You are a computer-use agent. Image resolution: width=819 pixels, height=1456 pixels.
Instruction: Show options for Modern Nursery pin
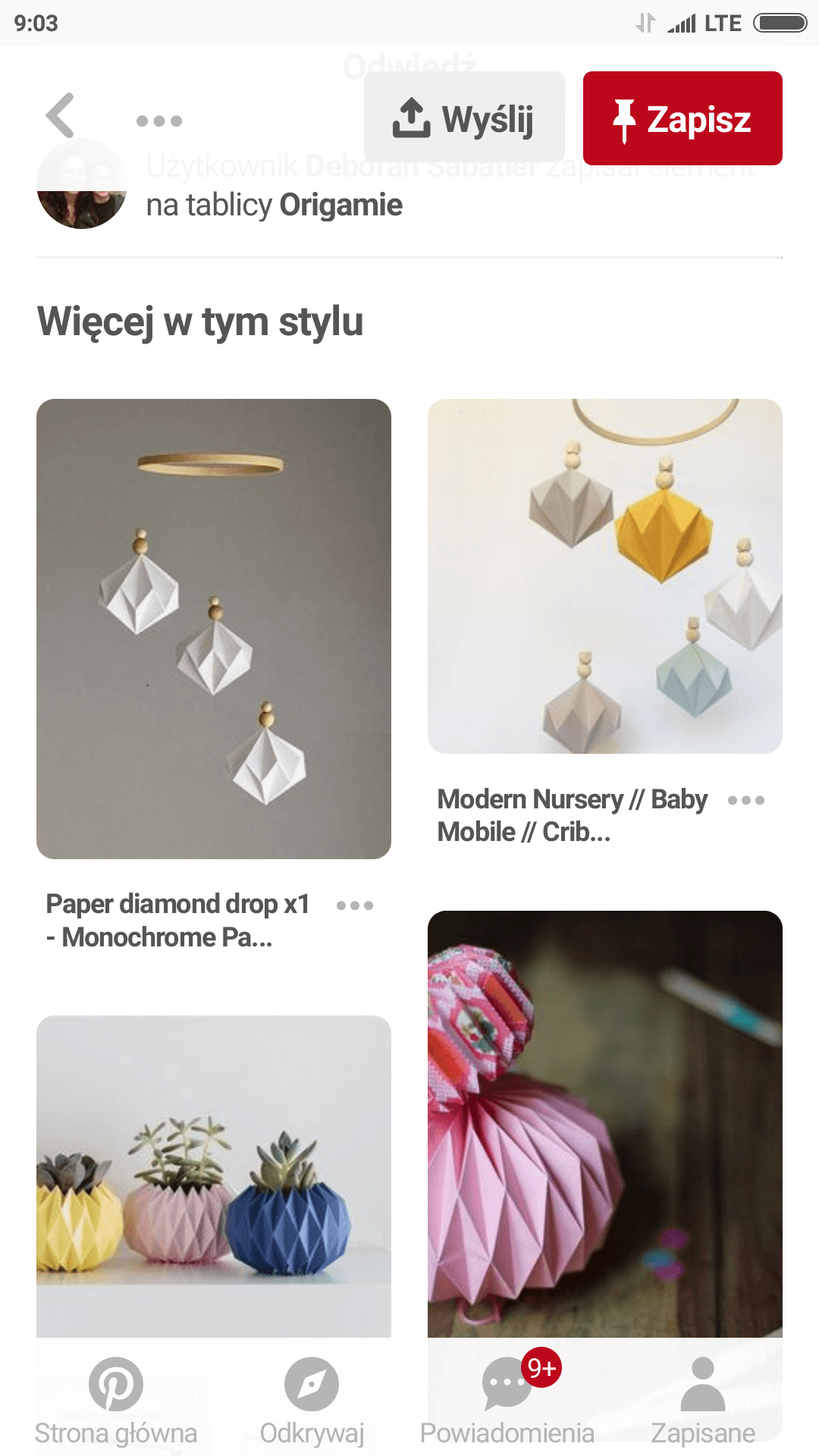(746, 800)
